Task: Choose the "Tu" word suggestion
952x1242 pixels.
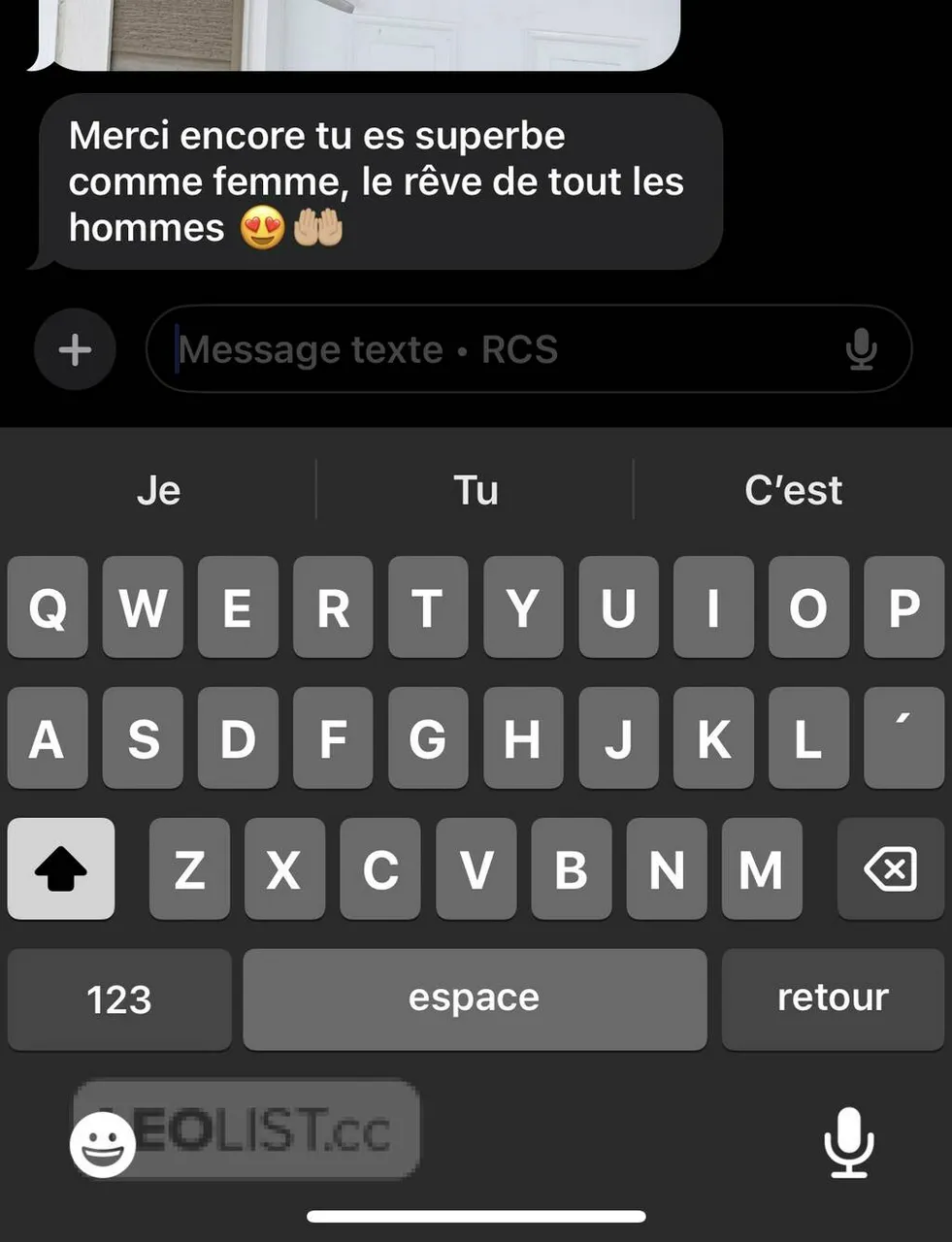Action: (476, 490)
